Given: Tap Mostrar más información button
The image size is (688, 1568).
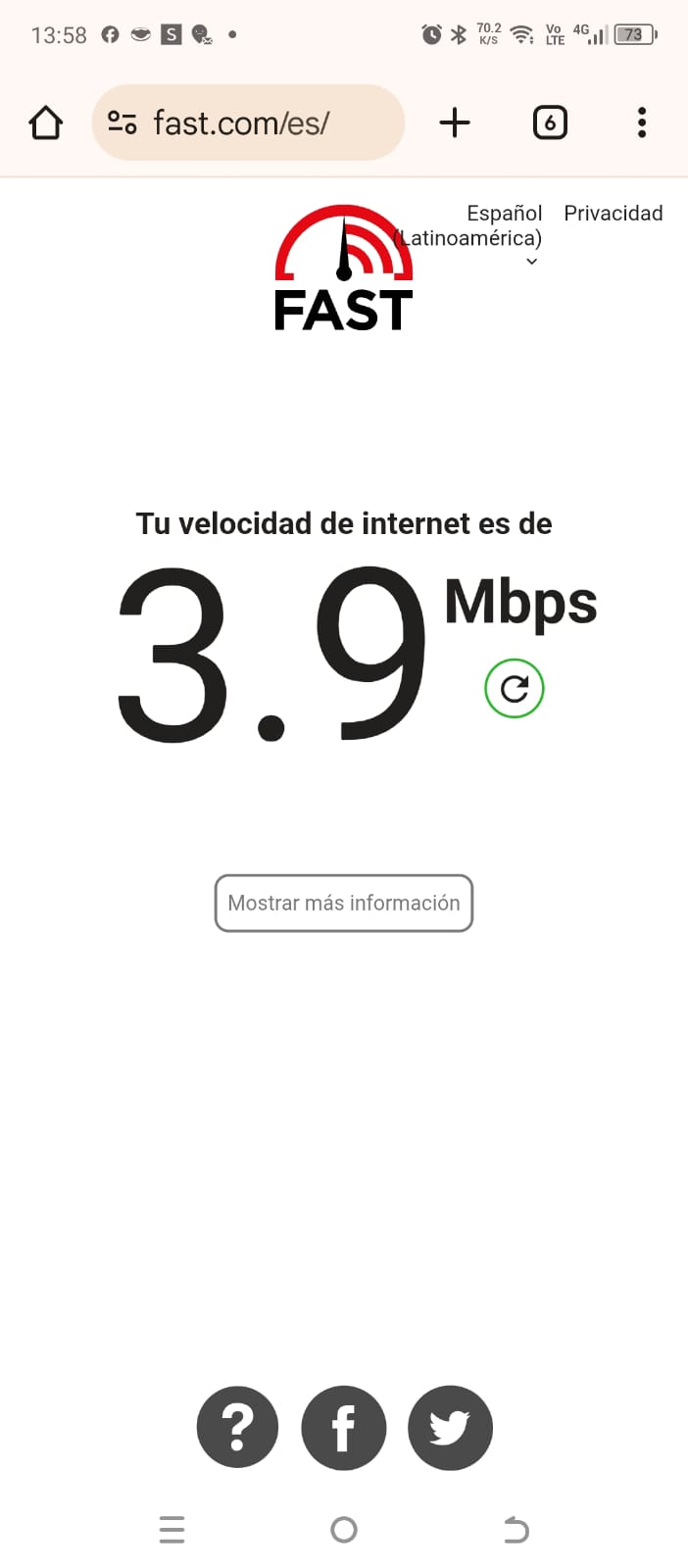Looking at the screenshot, I should click(x=344, y=903).
